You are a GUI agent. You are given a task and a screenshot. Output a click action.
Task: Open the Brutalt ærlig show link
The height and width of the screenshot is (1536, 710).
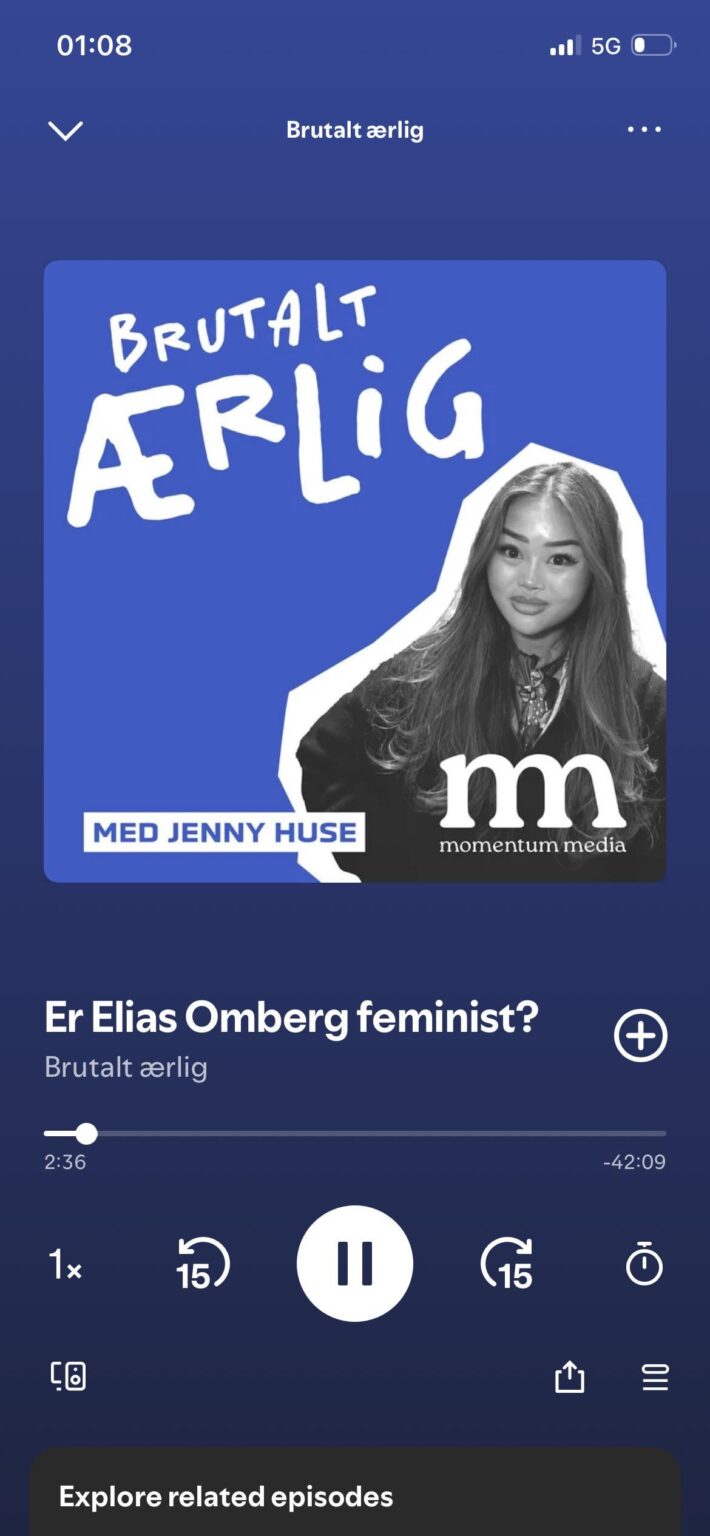click(126, 1067)
